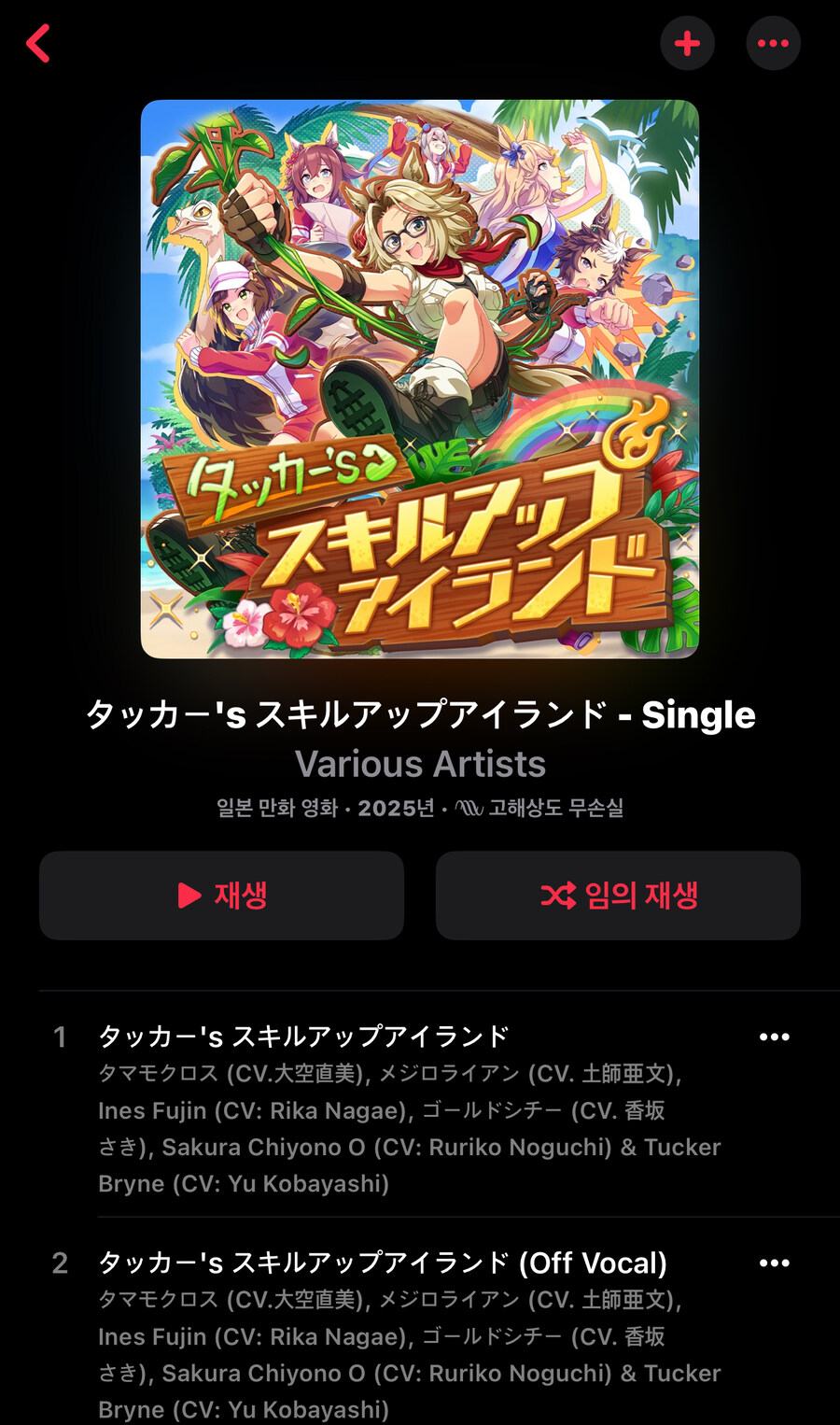Open the Various Artists link
This screenshot has width=840, height=1425.
point(420,764)
